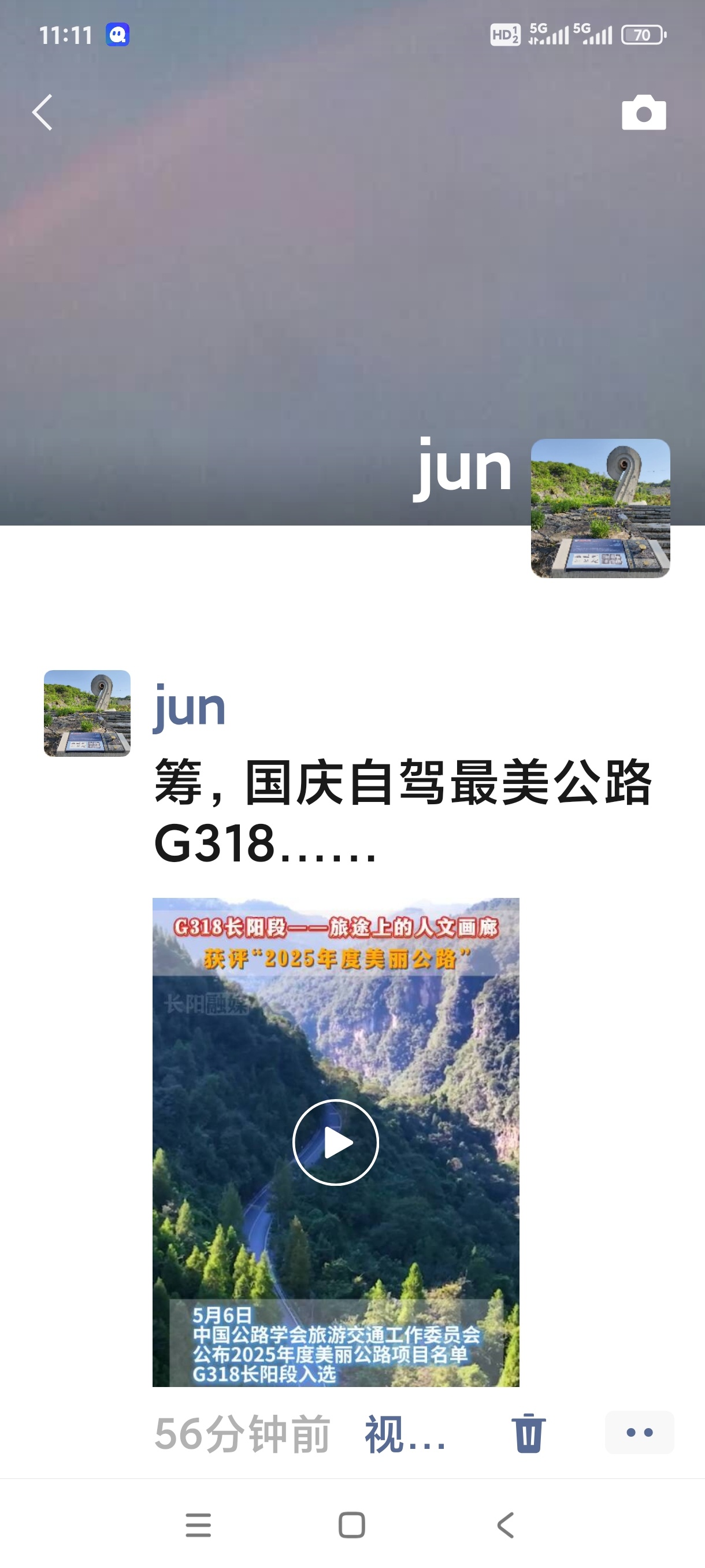Open recent apps from the navigation bar

point(198,1525)
